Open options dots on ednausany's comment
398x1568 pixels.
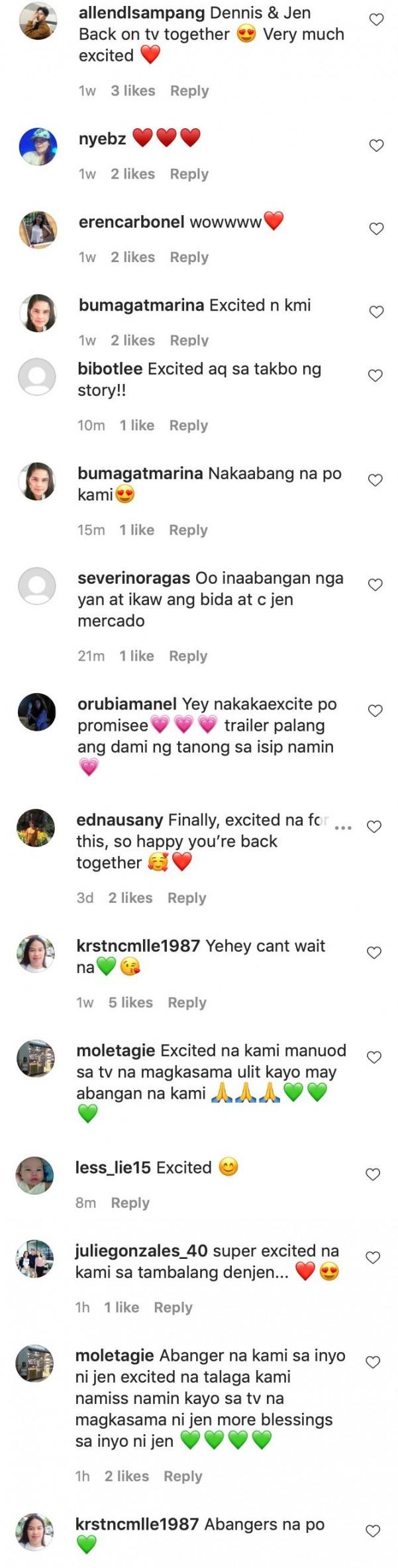point(343,828)
